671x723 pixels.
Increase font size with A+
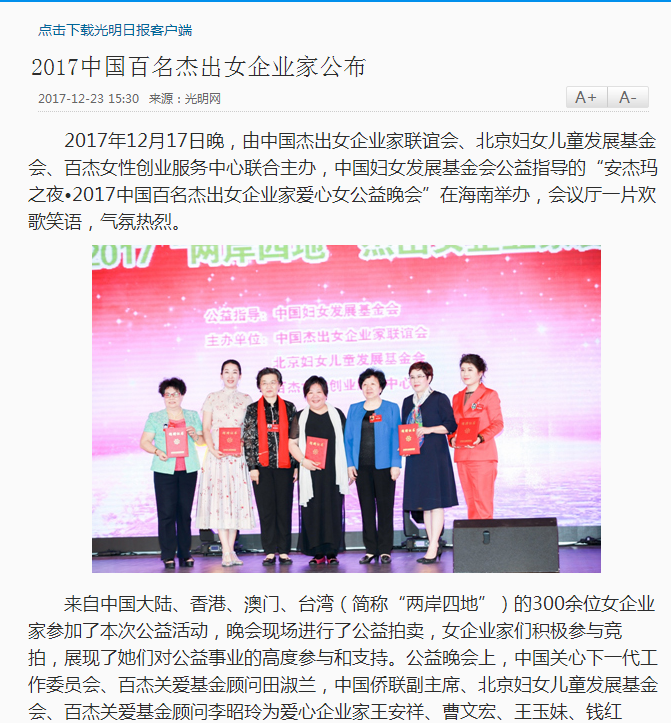tap(586, 97)
